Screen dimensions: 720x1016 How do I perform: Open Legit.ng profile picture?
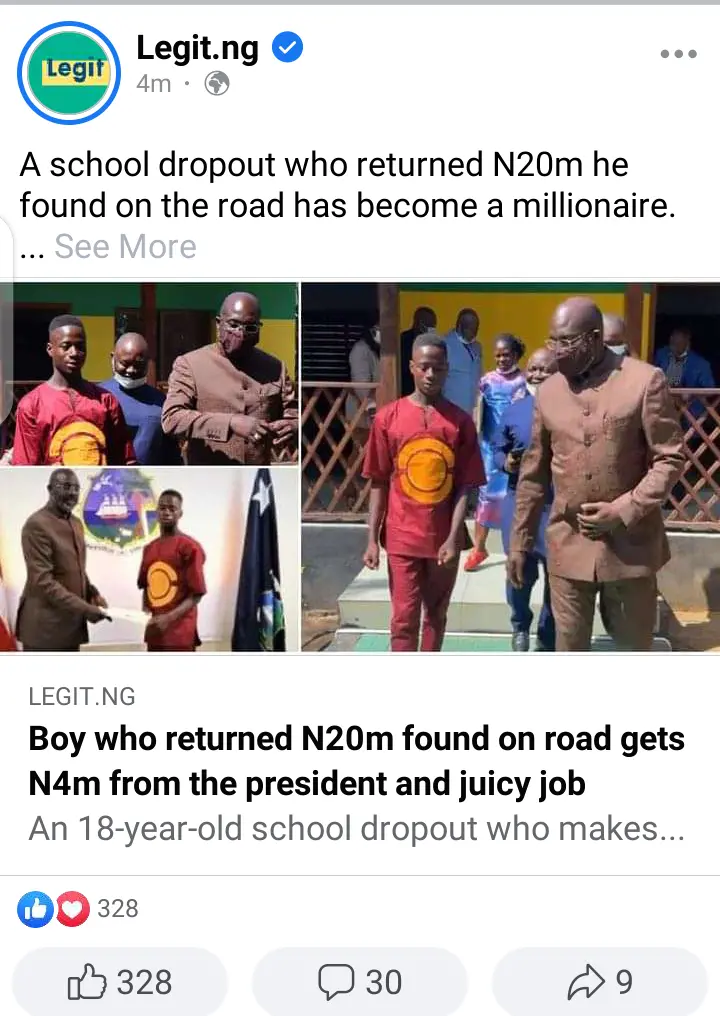click(x=69, y=72)
